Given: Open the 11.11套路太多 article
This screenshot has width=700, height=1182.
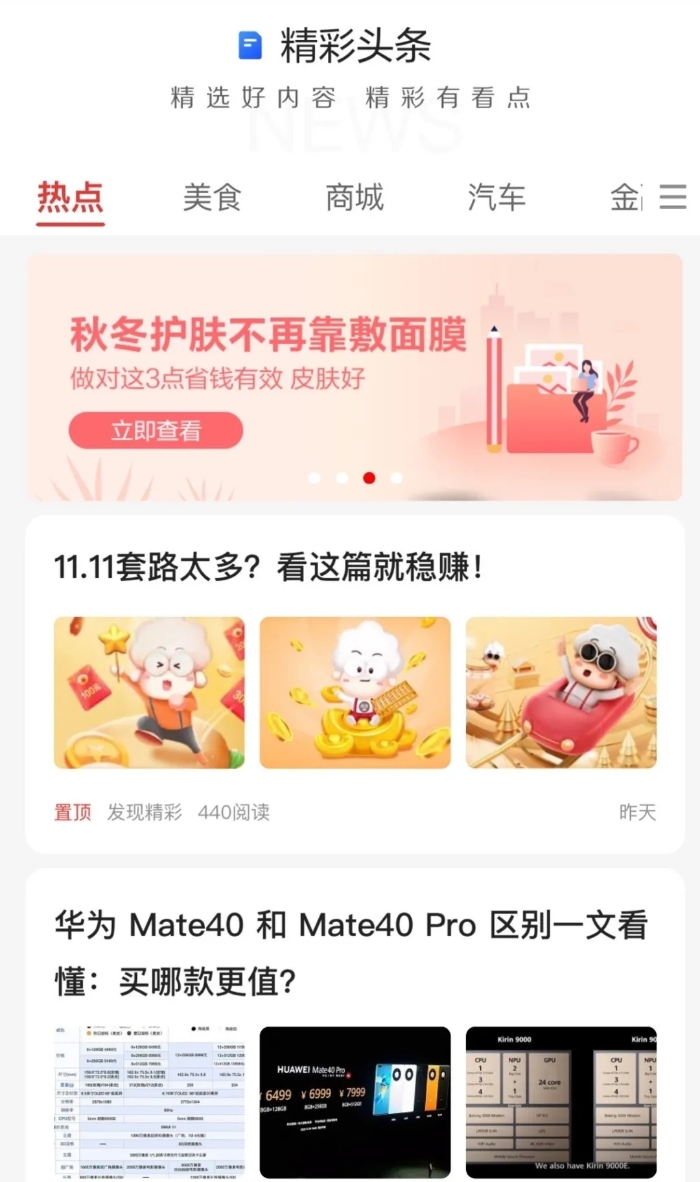Looking at the screenshot, I should [270, 570].
